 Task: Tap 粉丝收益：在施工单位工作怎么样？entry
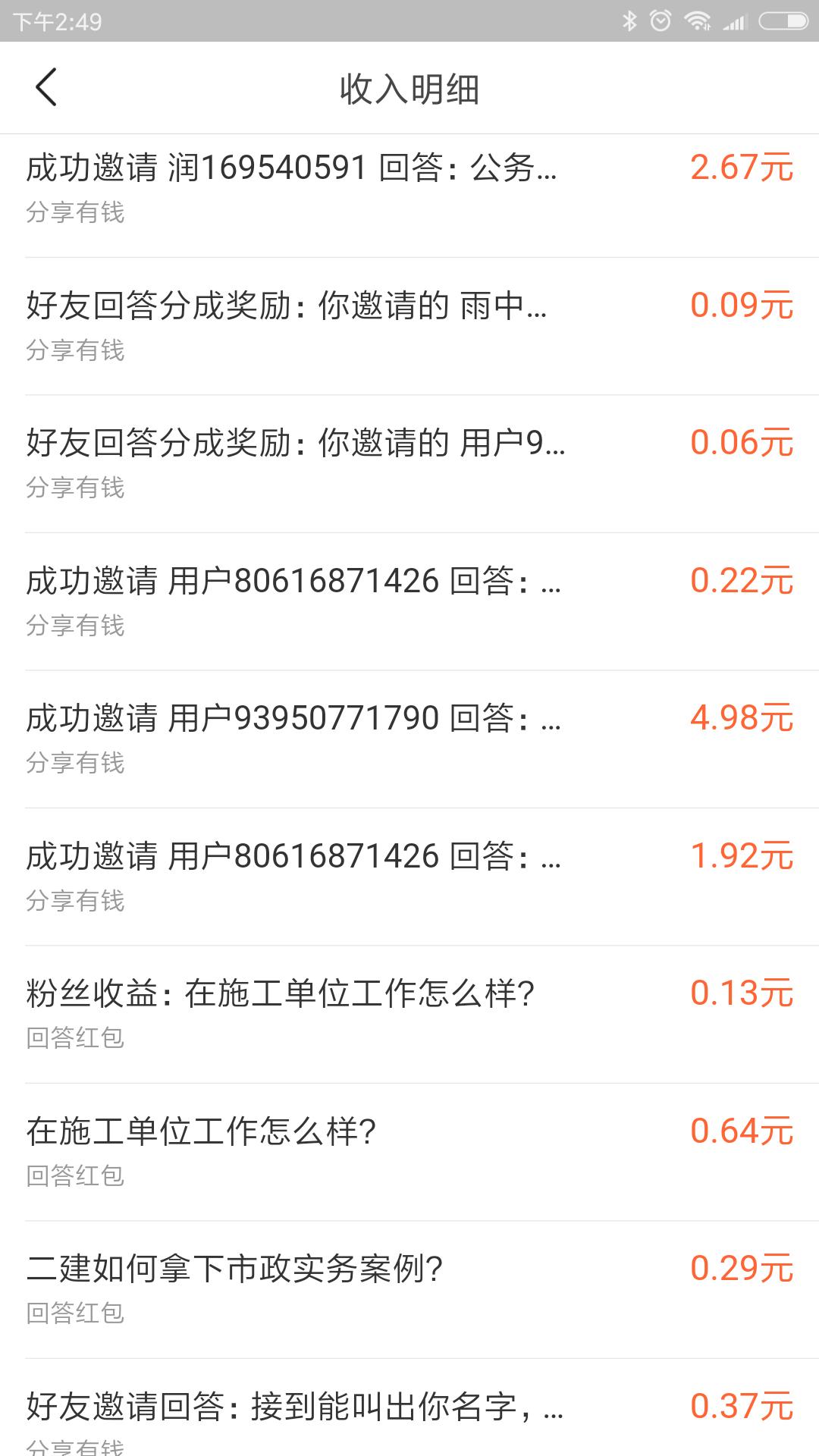pos(409,1012)
